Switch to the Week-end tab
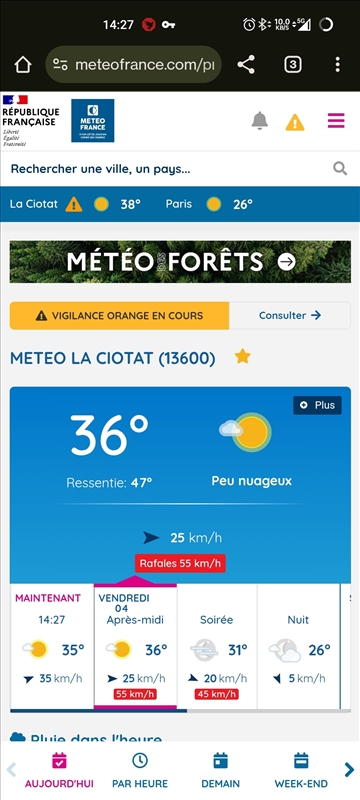360x800 pixels. 301,771
